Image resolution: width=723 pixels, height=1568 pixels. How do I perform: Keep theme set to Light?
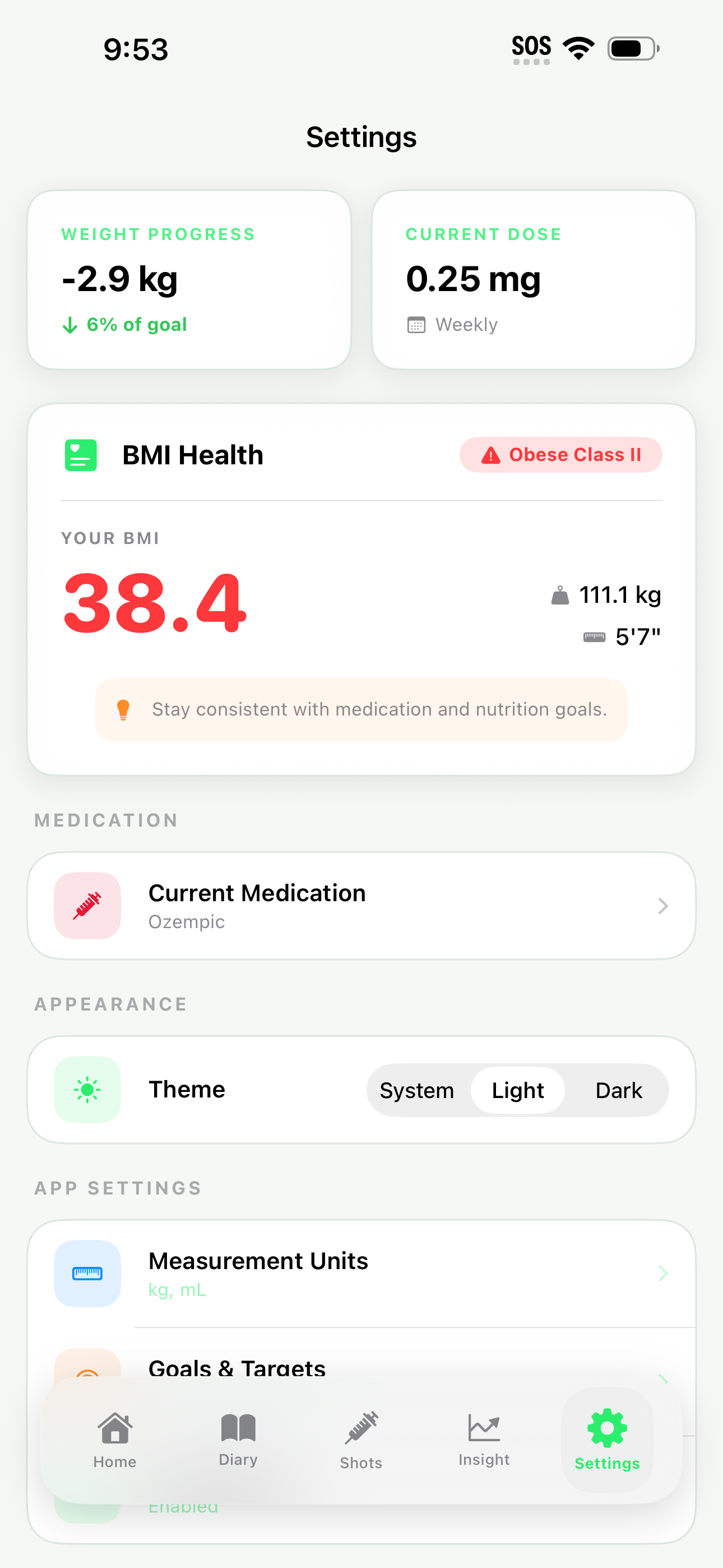click(x=517, y=1090)
